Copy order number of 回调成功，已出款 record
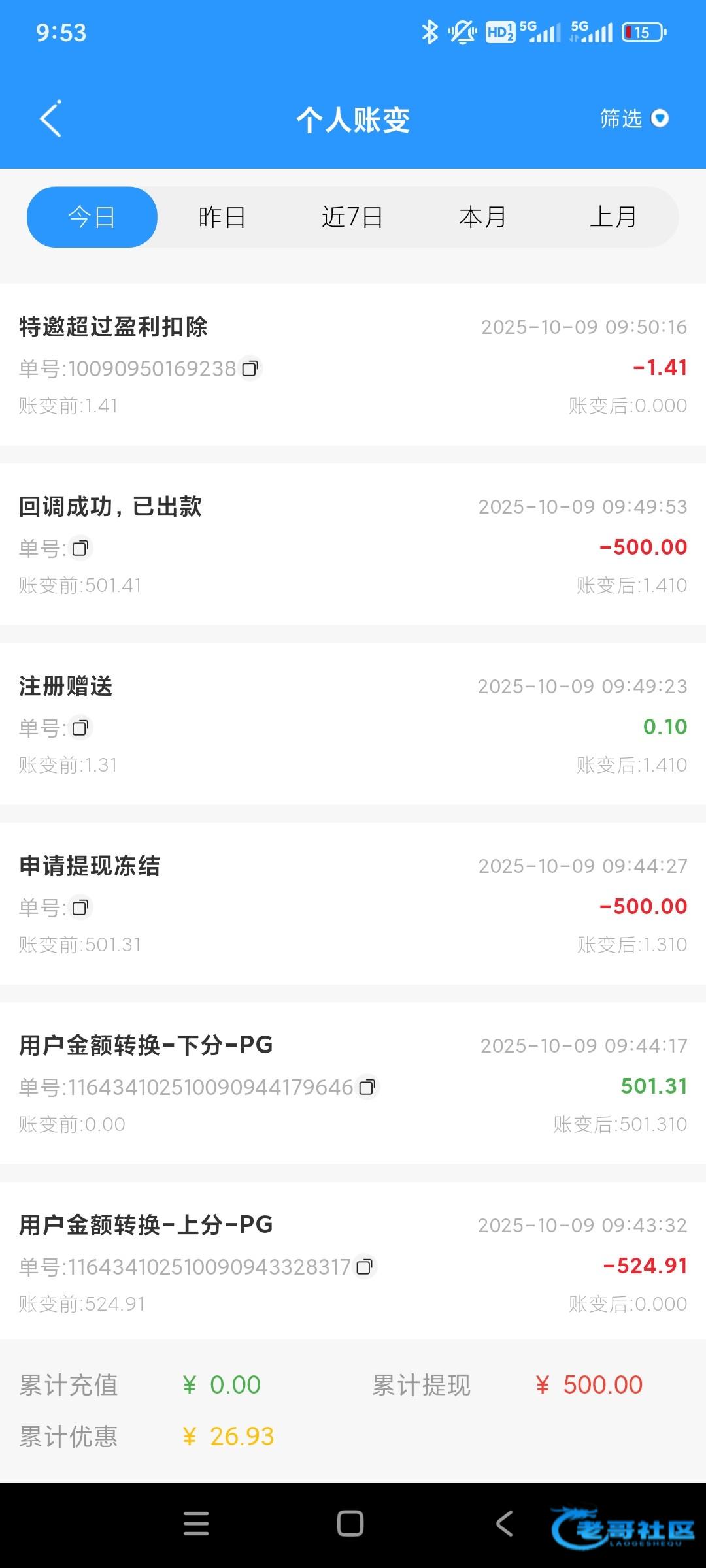The height and width of the screenshot is (1568, 706). (x=80, y=548)
